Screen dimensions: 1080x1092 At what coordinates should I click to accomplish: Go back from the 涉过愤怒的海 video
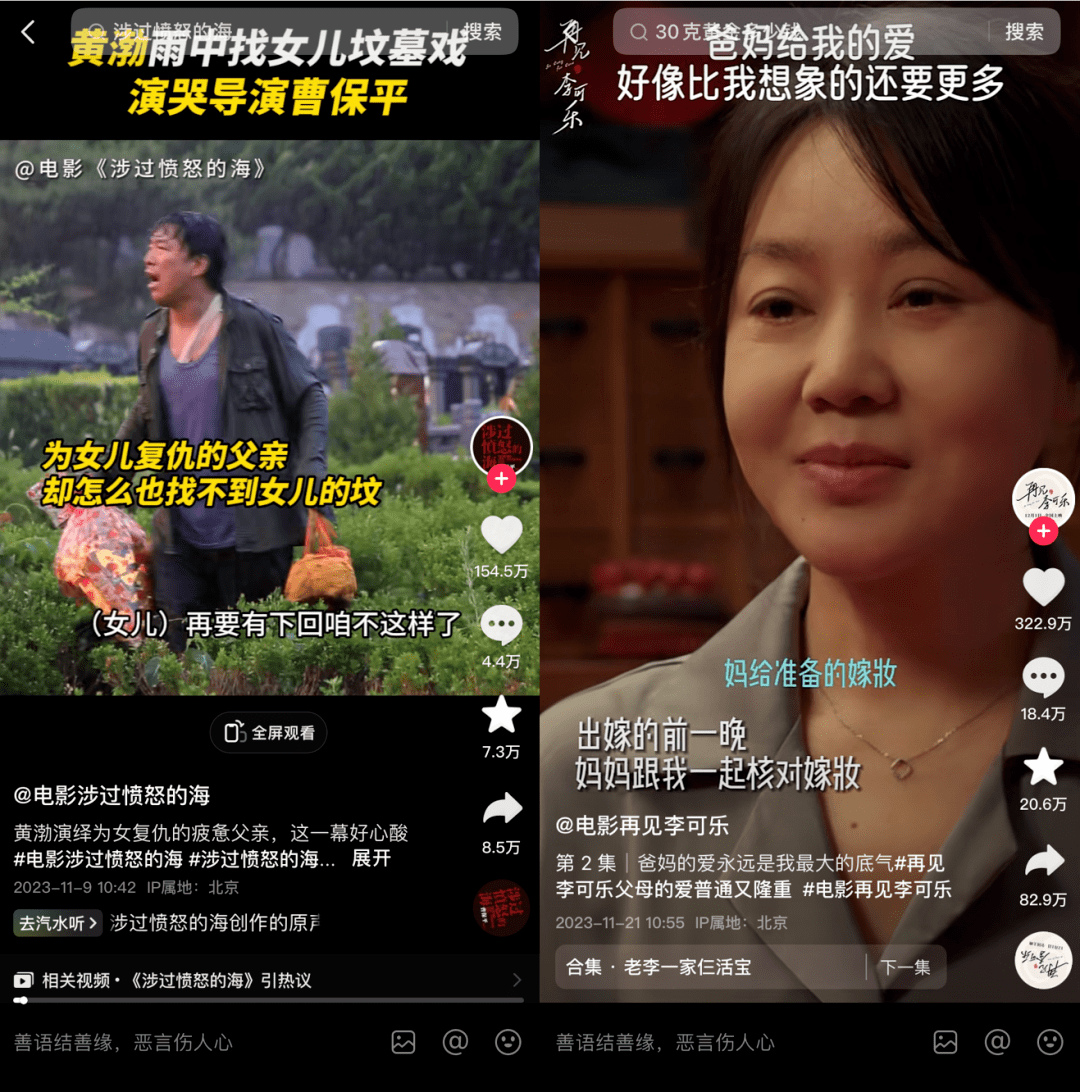click(28, 32)
